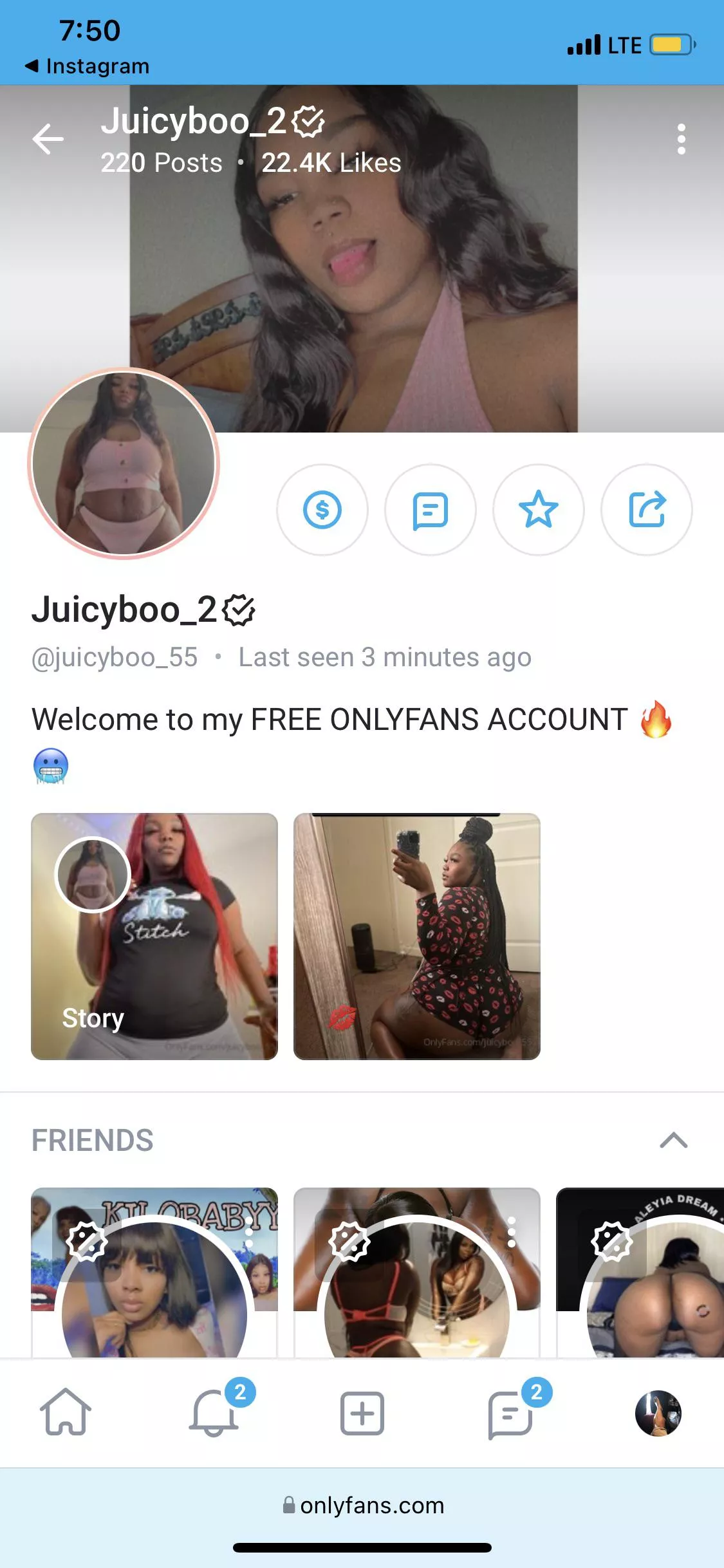Open the three-dot overflow menu in header
Viewport: 724px width, 1568px height.
click(x=681, y=139)
